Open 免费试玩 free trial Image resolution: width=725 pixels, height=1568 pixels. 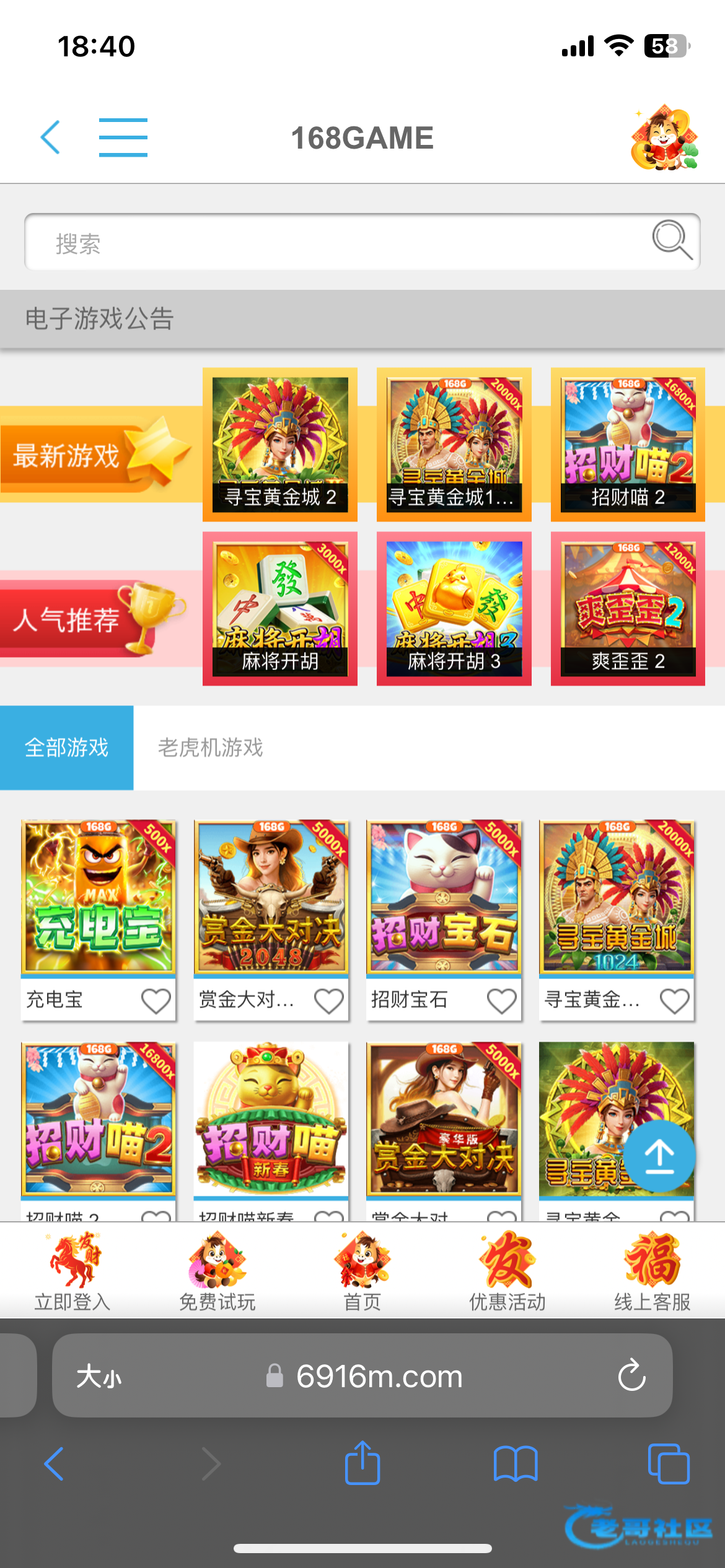coord(217,1271)
